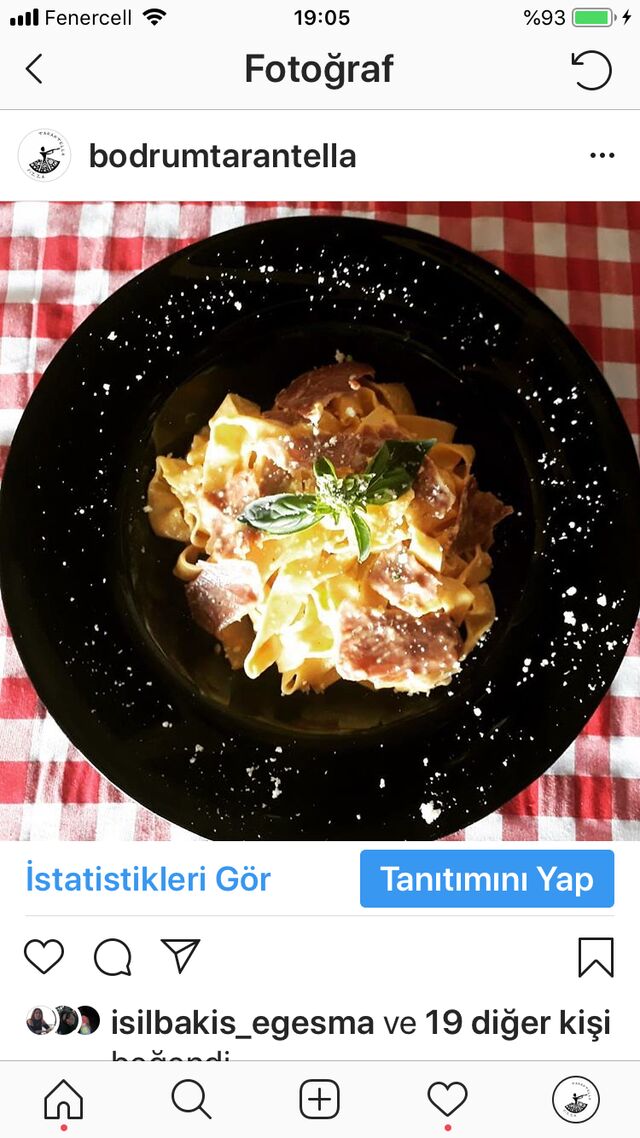Tap the Tanıtımını Yap button
Screen dimensions: 640x1138
click(487, 879)
